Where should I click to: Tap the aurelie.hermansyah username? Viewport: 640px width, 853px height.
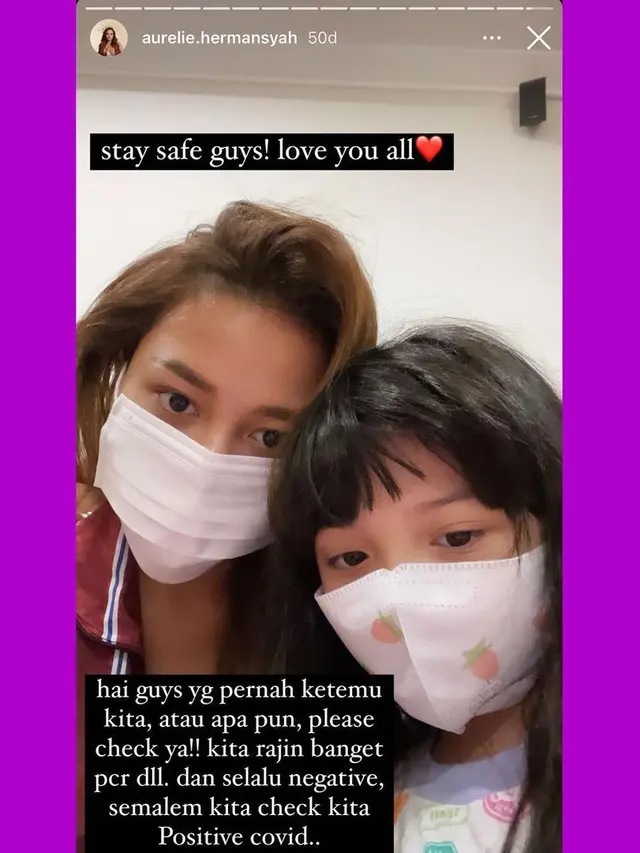219,38
